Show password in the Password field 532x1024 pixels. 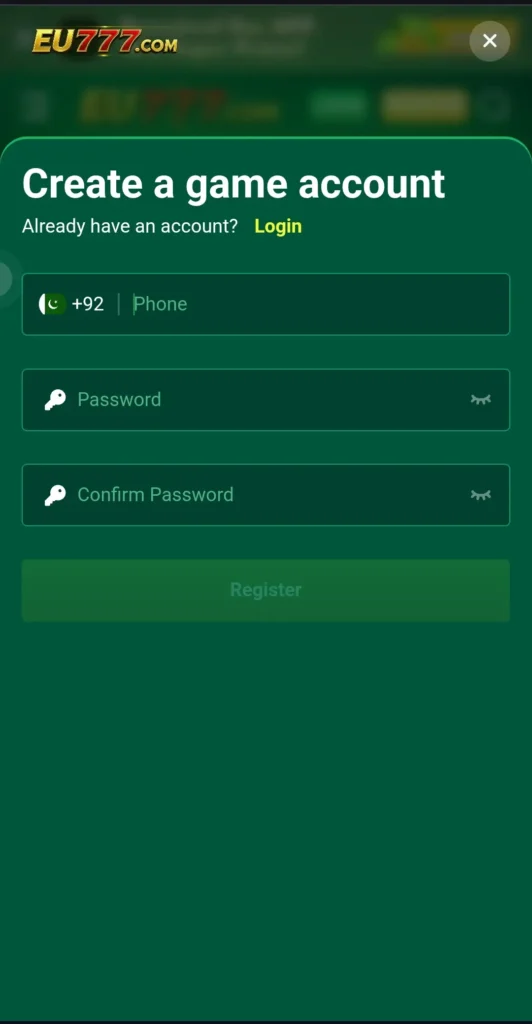[x=480, y=400]
